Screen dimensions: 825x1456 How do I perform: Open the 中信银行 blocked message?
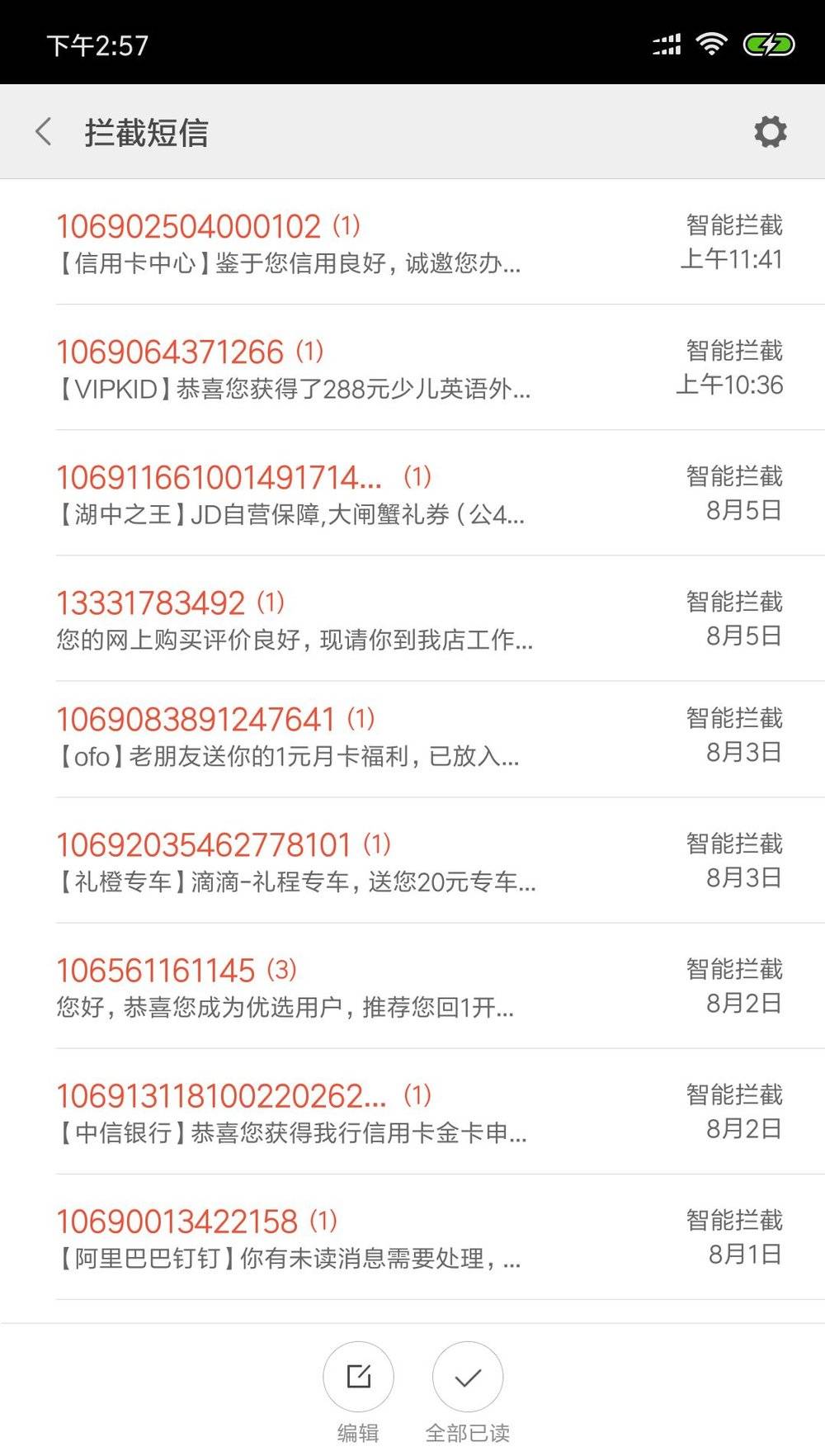pyautogui.click(x=412, y=1111)
